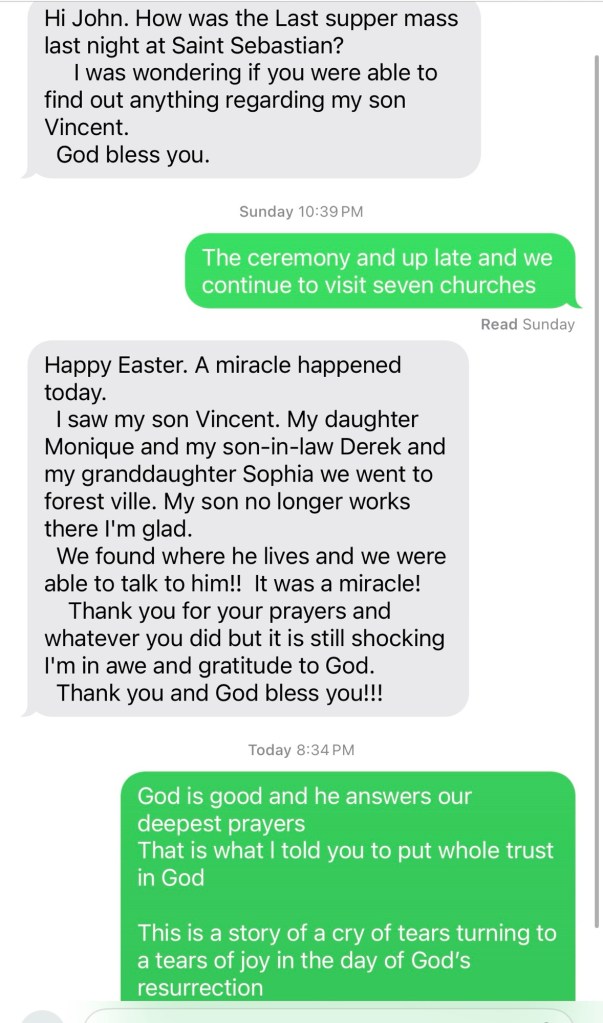This screenshot has height=1023, width=603.
Task: Open the attachments button beside the text field
Action: point(42,1017)
